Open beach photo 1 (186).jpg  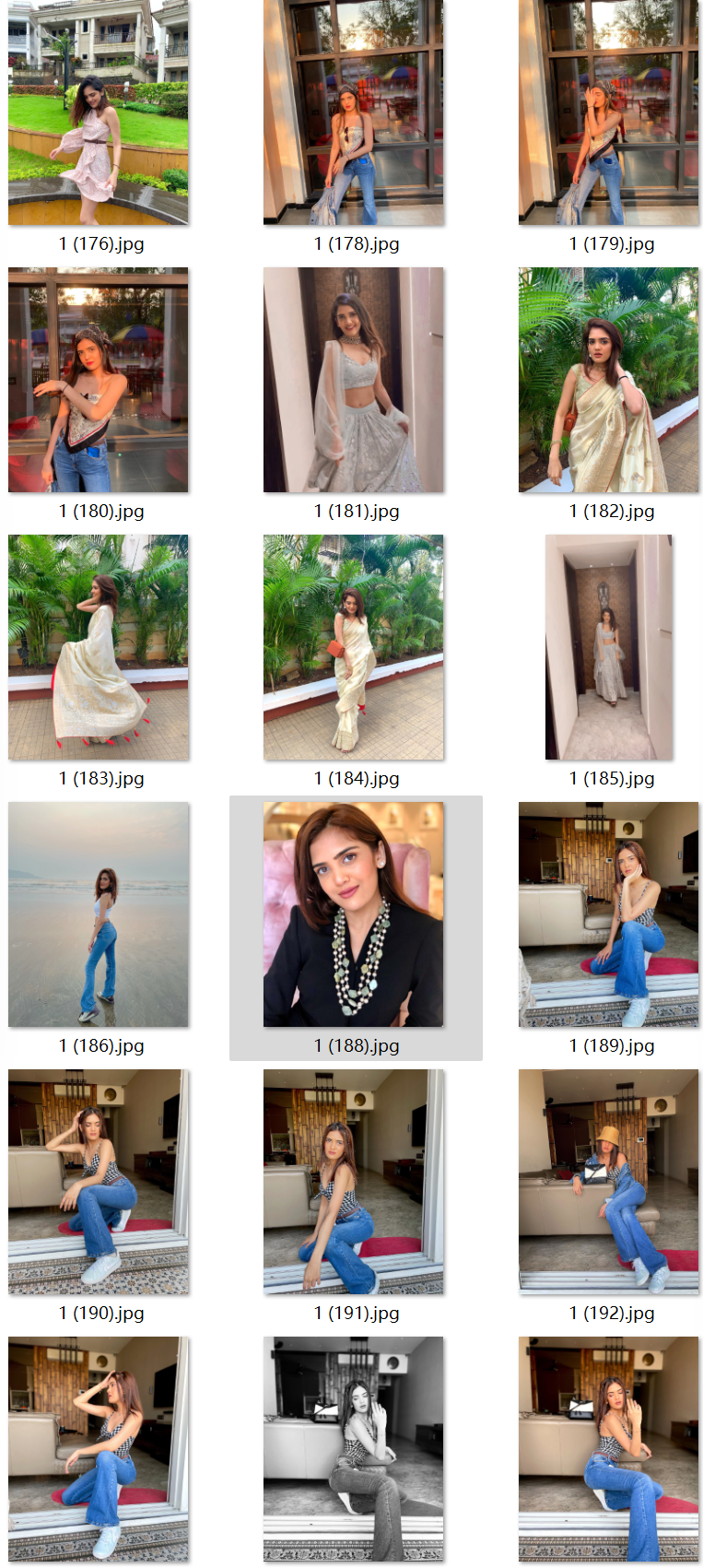(x=99, y=914)
